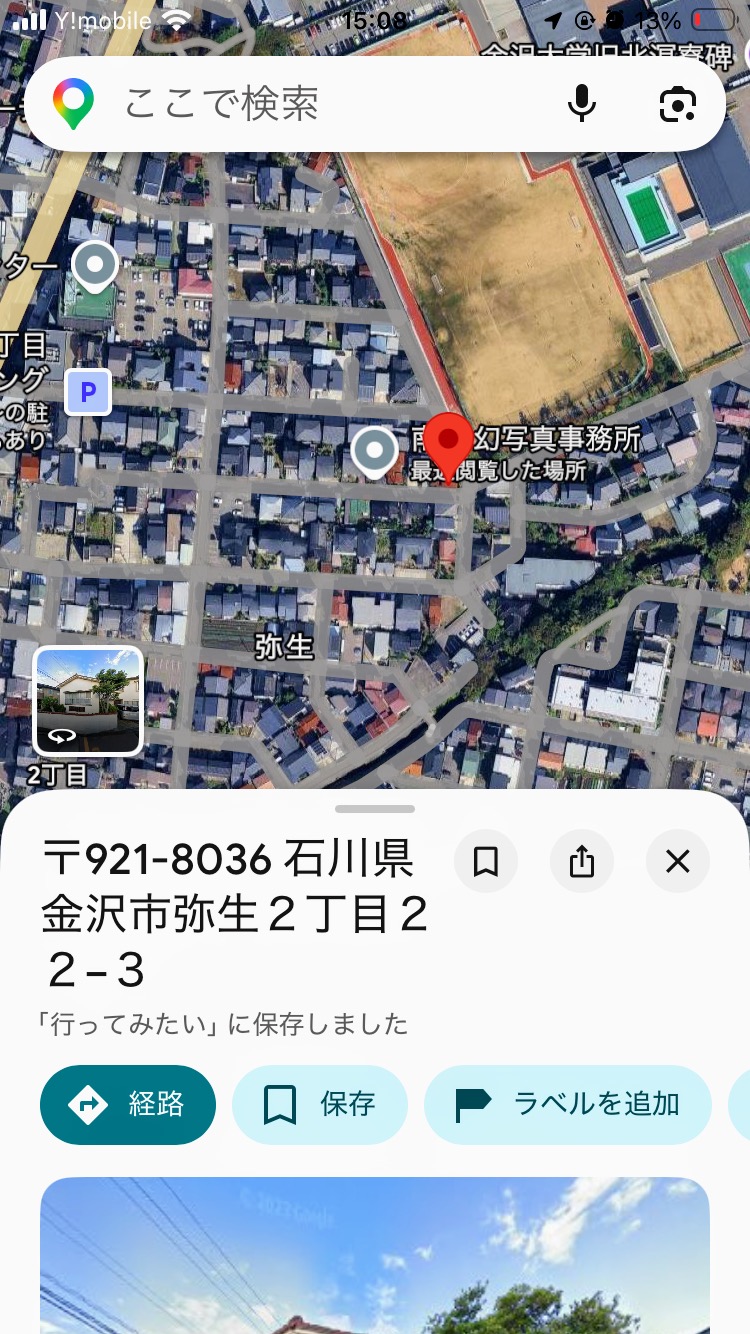Tap the blue parking marker

pyautogui.click(x=88, y=393)
